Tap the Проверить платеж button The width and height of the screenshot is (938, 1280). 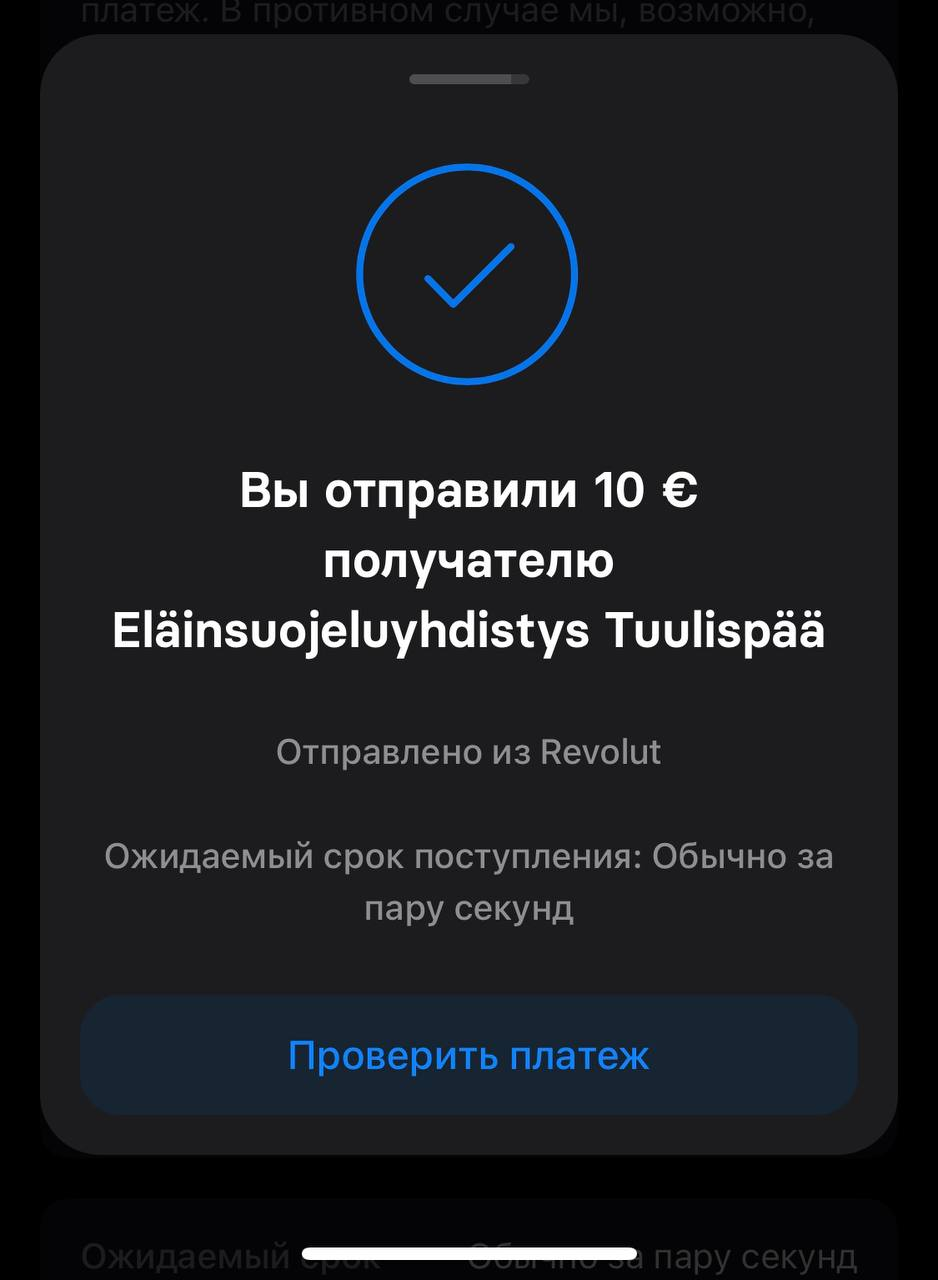click(x=469, y=1055)
